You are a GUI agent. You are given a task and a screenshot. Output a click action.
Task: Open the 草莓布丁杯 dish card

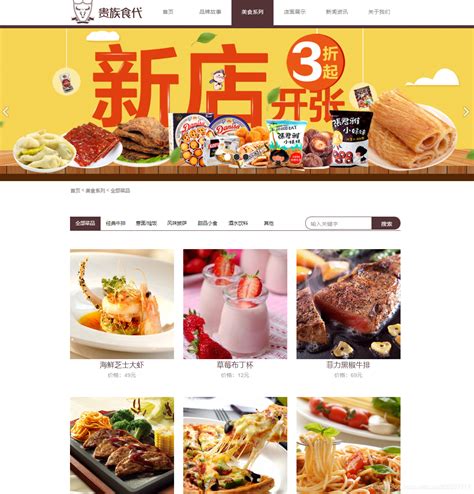pos(235,304)
